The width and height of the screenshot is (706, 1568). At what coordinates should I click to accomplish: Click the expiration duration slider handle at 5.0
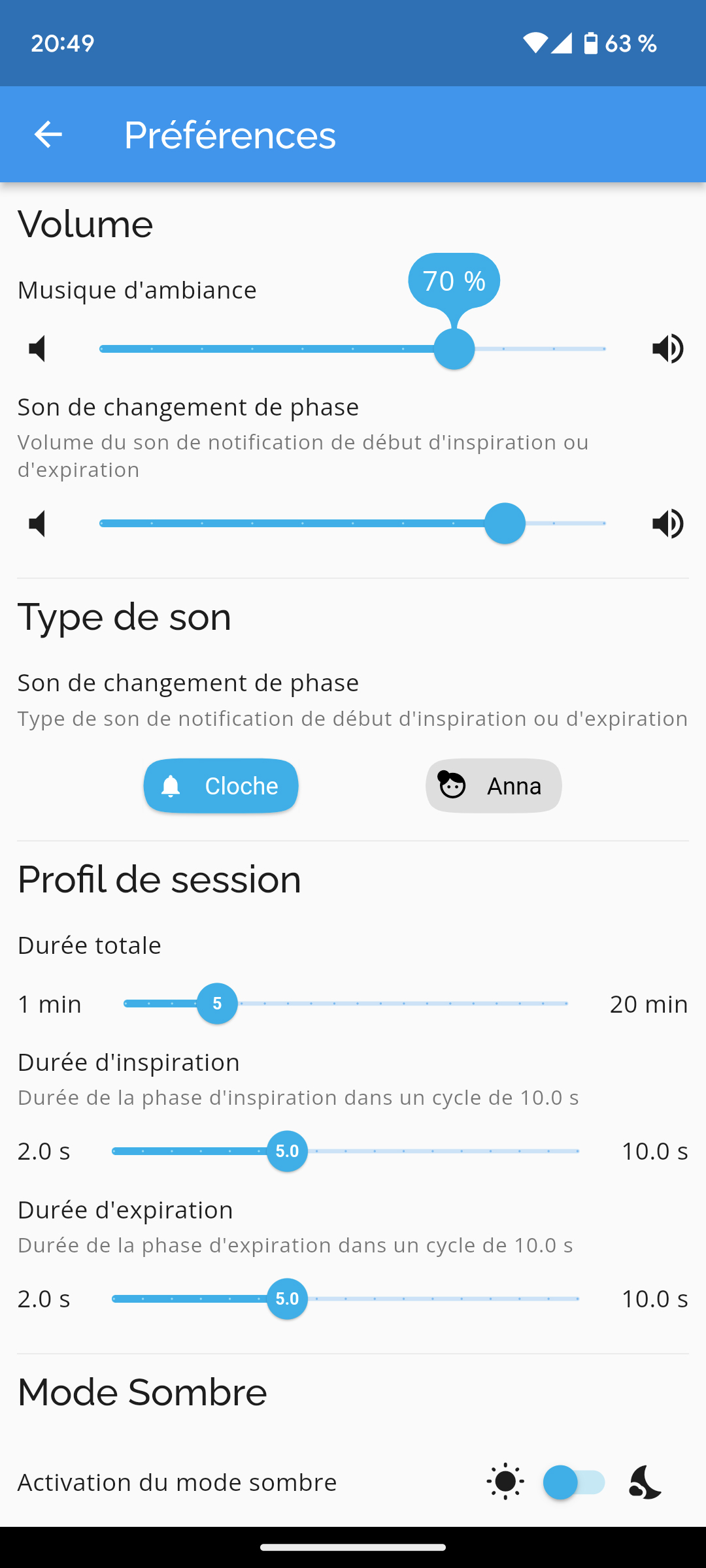pyautogui.click(x=286, y=1299)
